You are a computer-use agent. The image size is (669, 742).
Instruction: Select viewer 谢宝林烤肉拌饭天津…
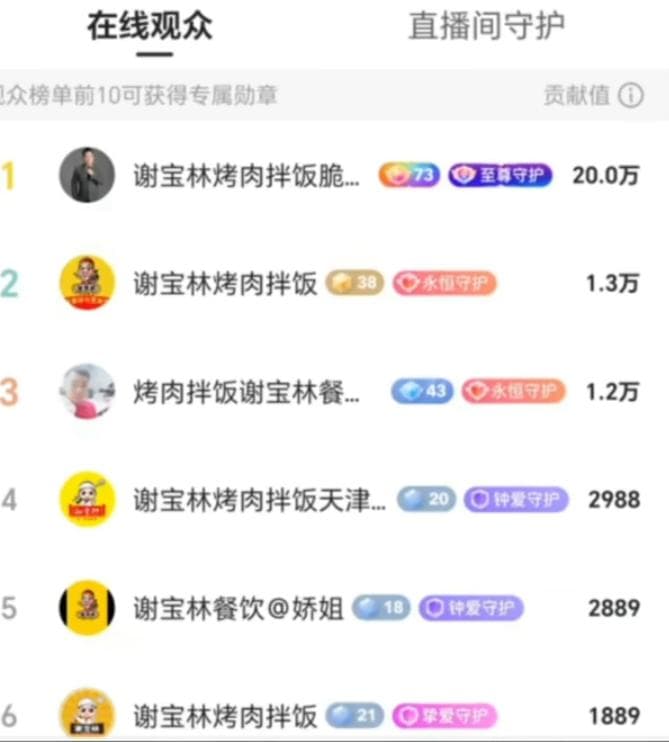pos(258,499)
